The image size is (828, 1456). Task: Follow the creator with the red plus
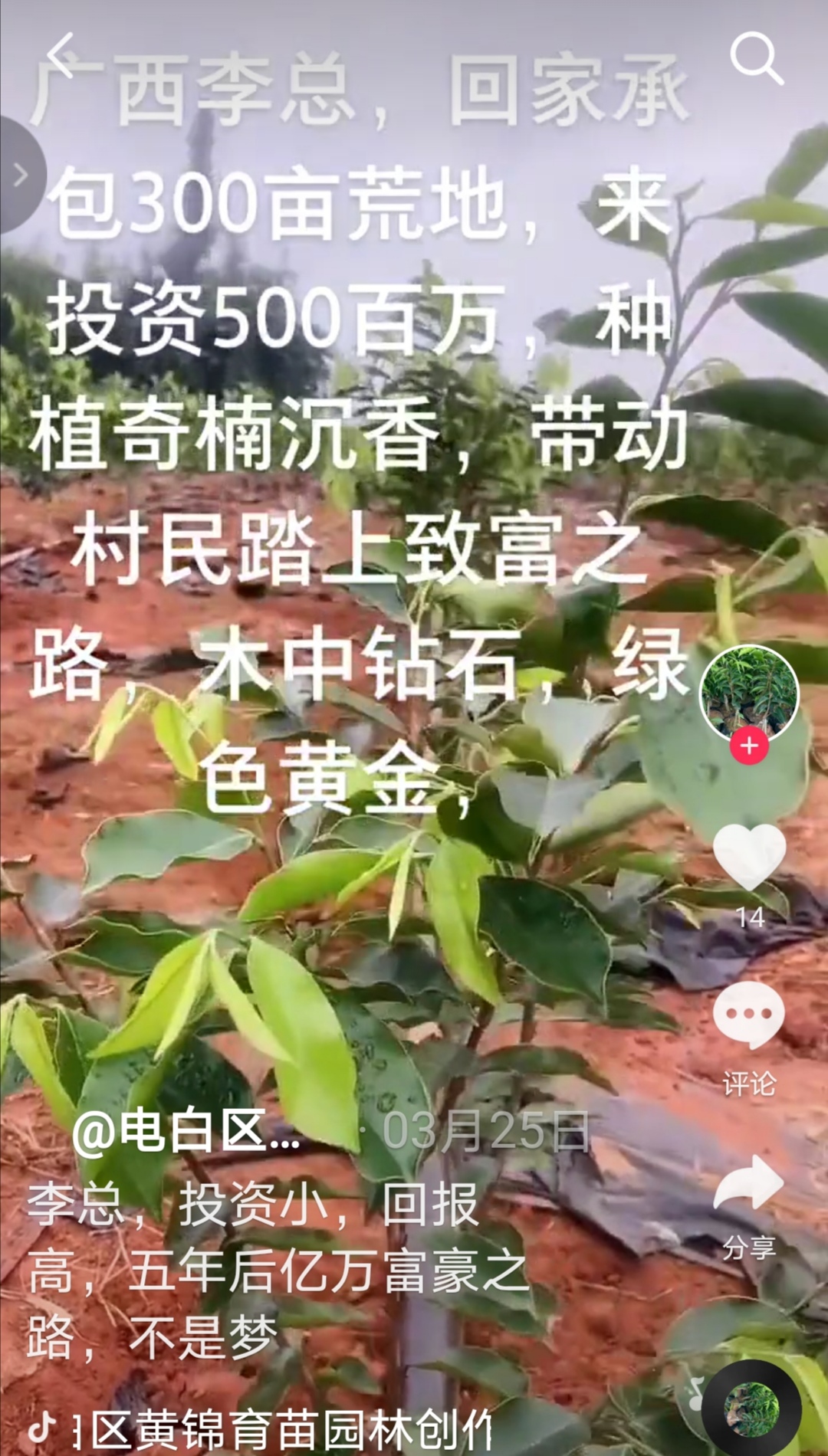click(749, 746)
